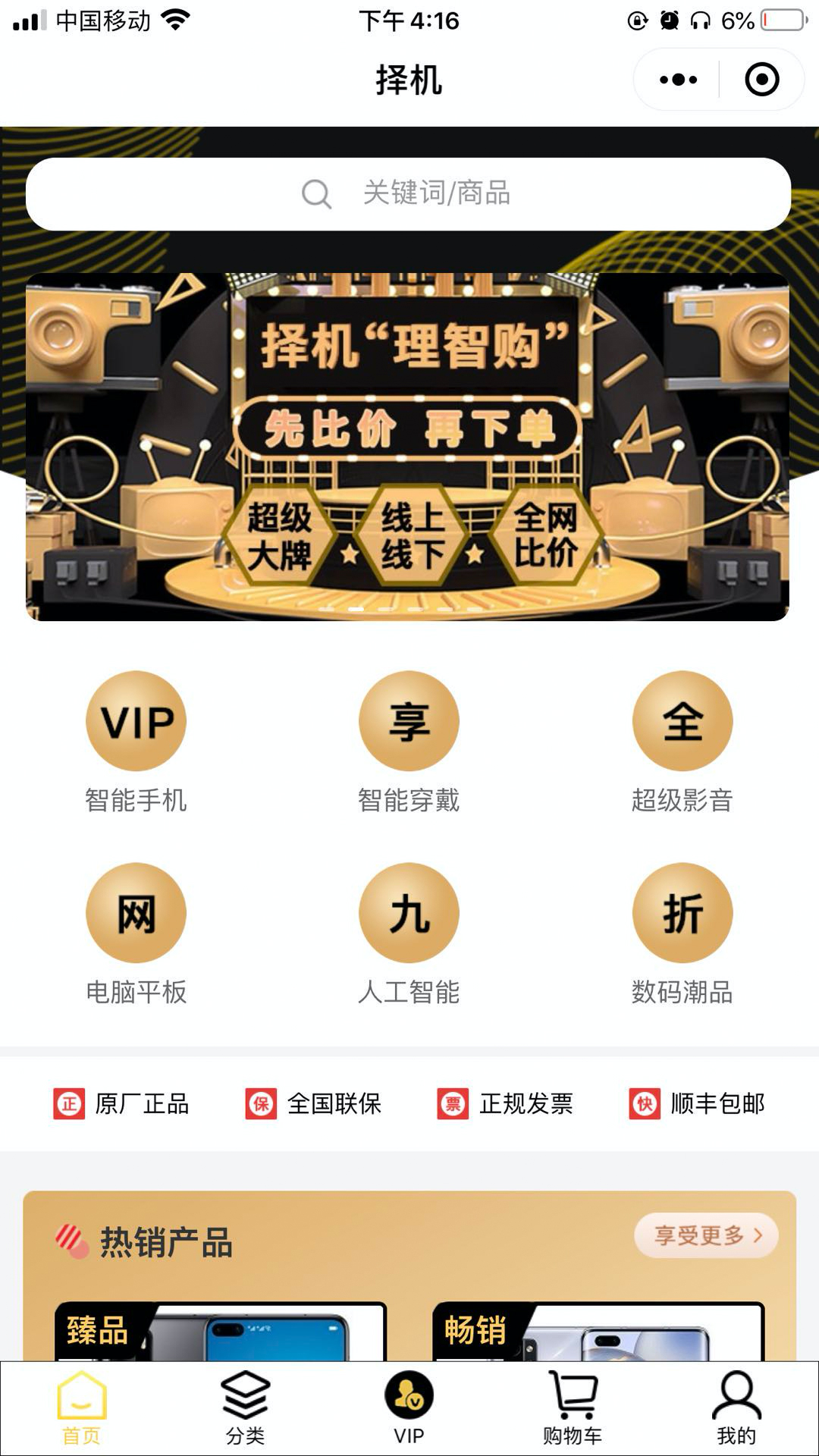
Task: Open the 关键词/商品 search box
Action: tap(408, 194)
